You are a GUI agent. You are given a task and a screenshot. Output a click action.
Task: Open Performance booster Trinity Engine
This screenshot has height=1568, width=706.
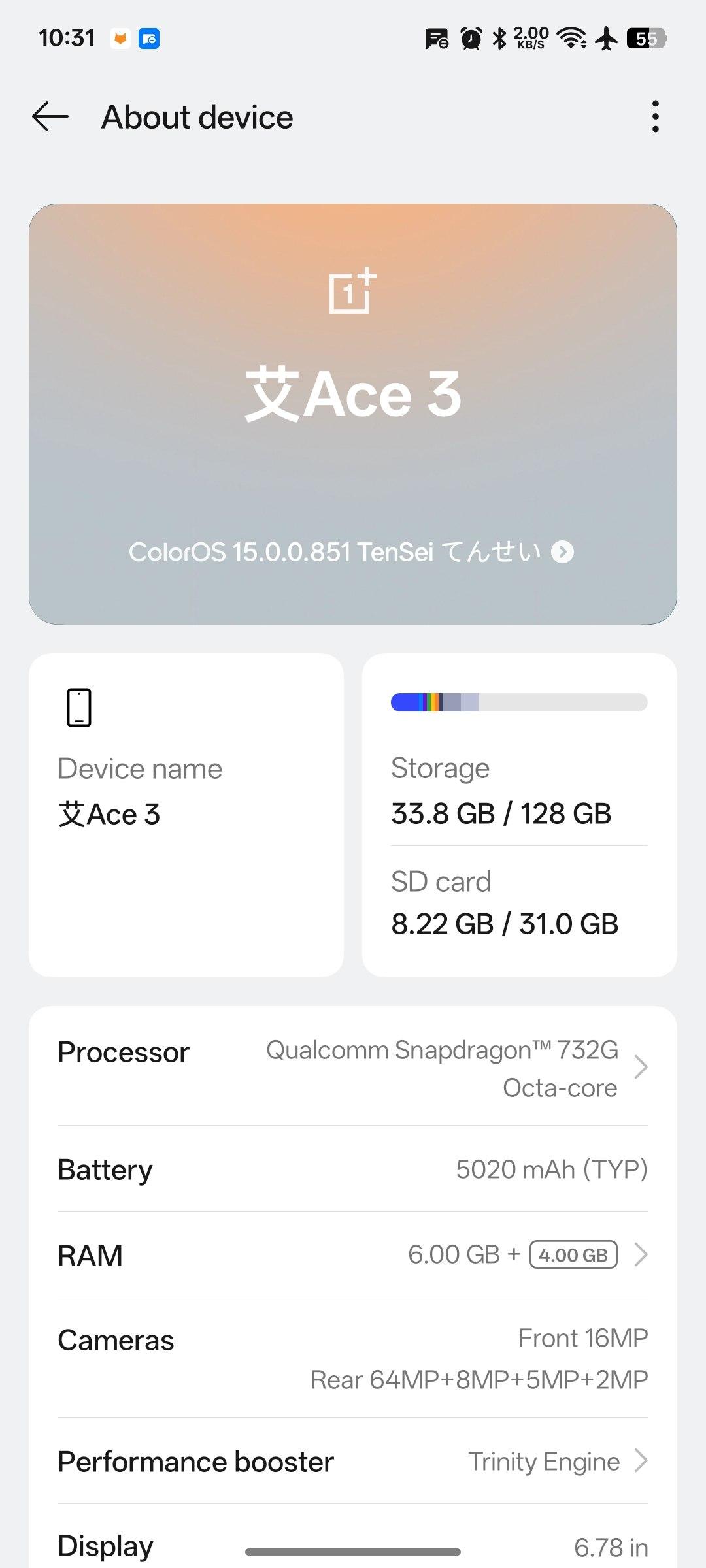(x=353, y=1462)
